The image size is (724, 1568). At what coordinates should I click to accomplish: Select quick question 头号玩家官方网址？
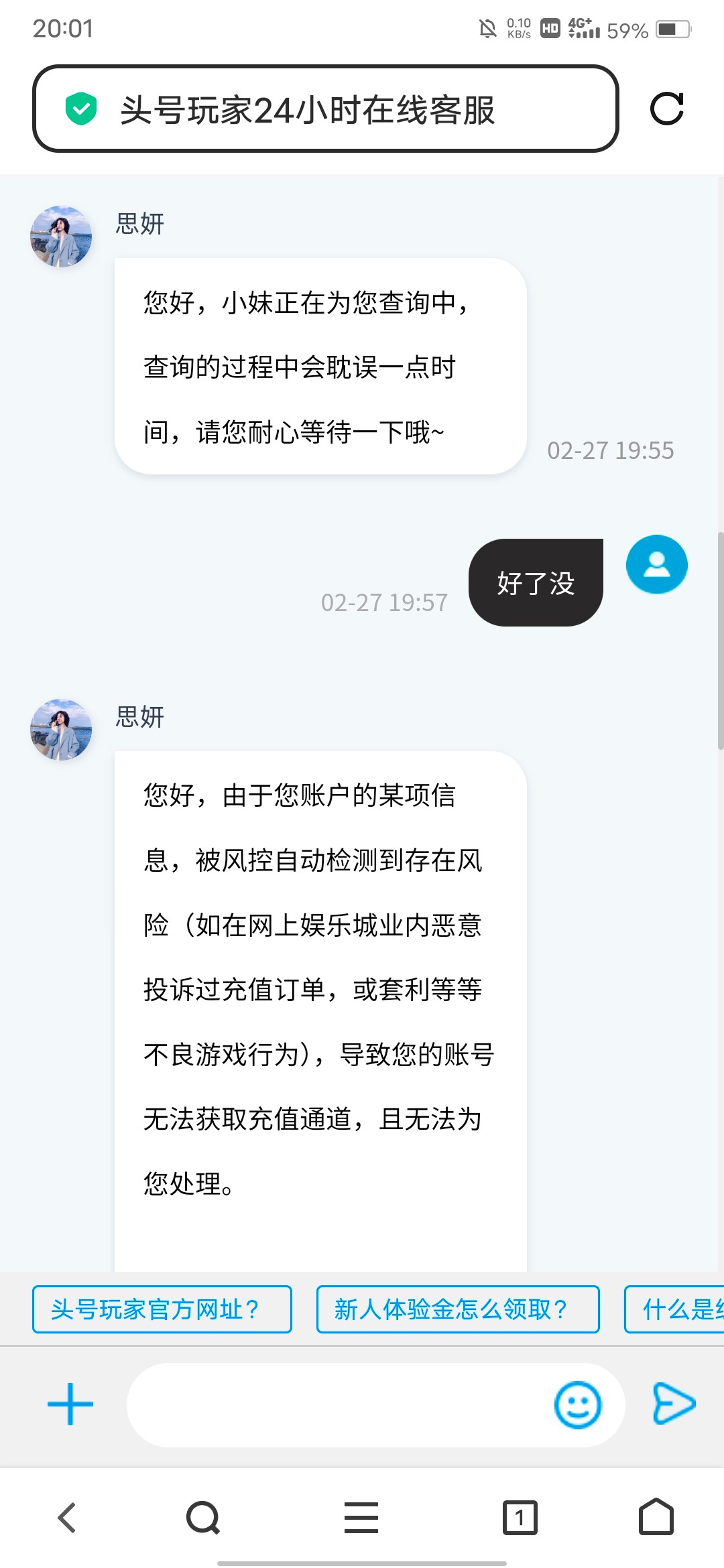[x=162, y=1309]
